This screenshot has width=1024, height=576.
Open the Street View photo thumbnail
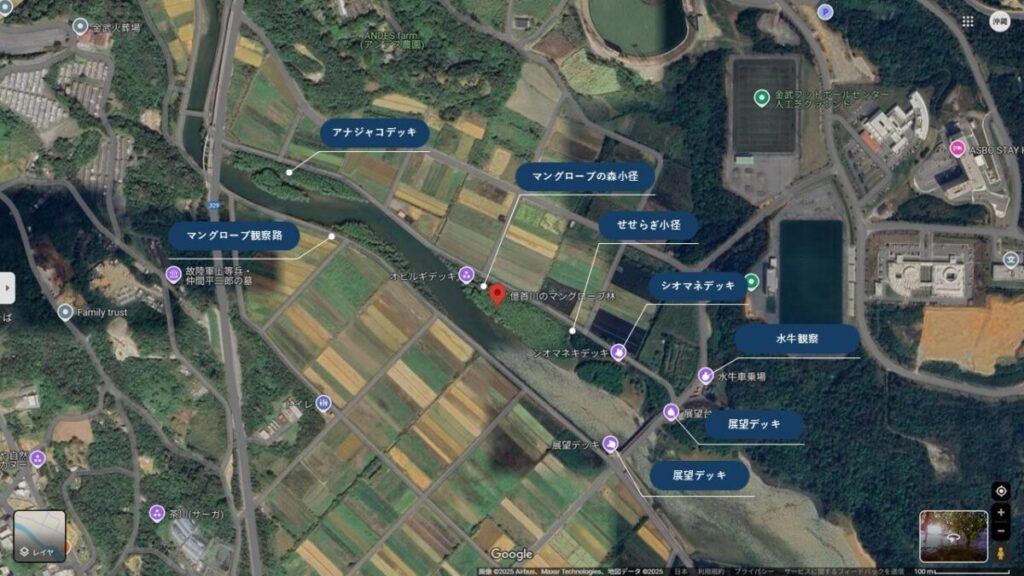coord(953,536)
